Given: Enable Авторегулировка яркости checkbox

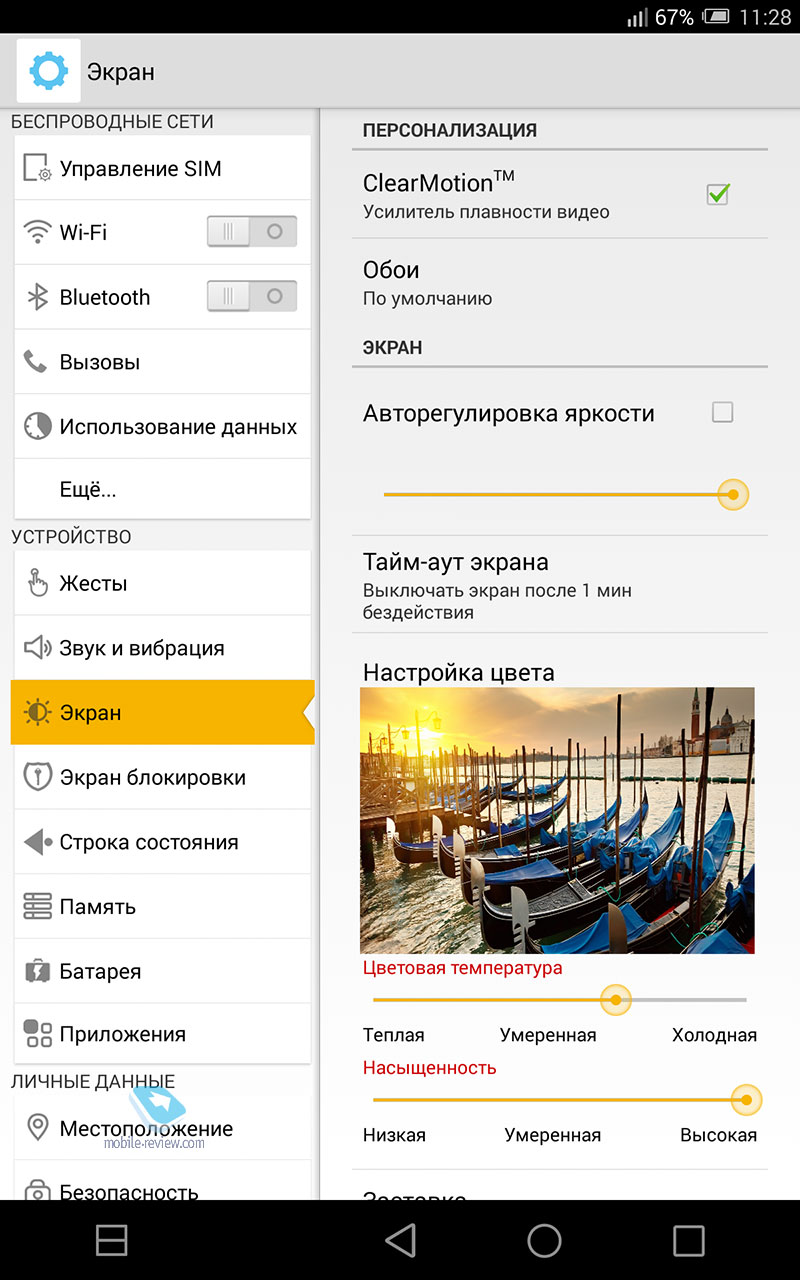Looking at the screenshot, I should click(x=722, y=412).
